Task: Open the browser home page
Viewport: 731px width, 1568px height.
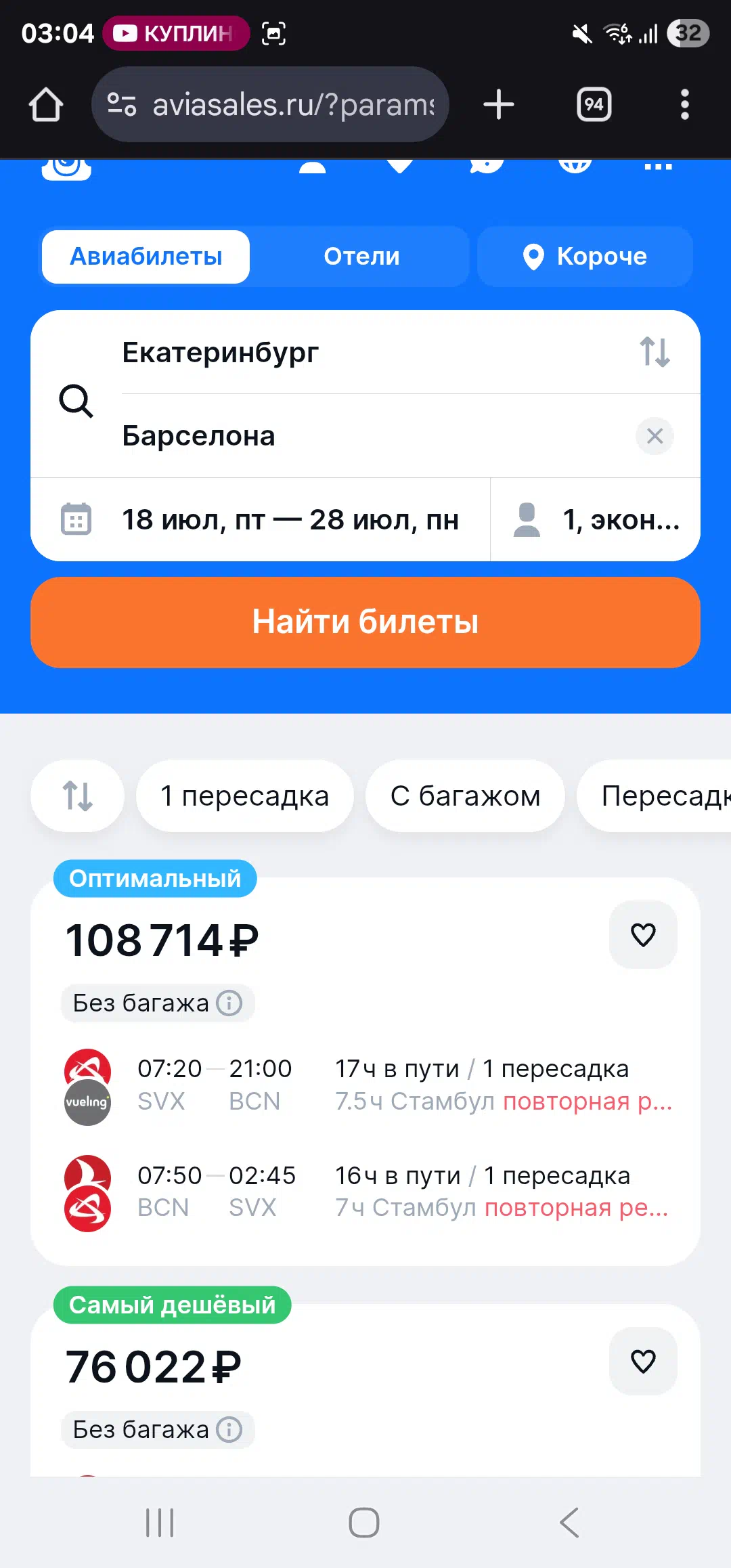Action: click(46, 105)
